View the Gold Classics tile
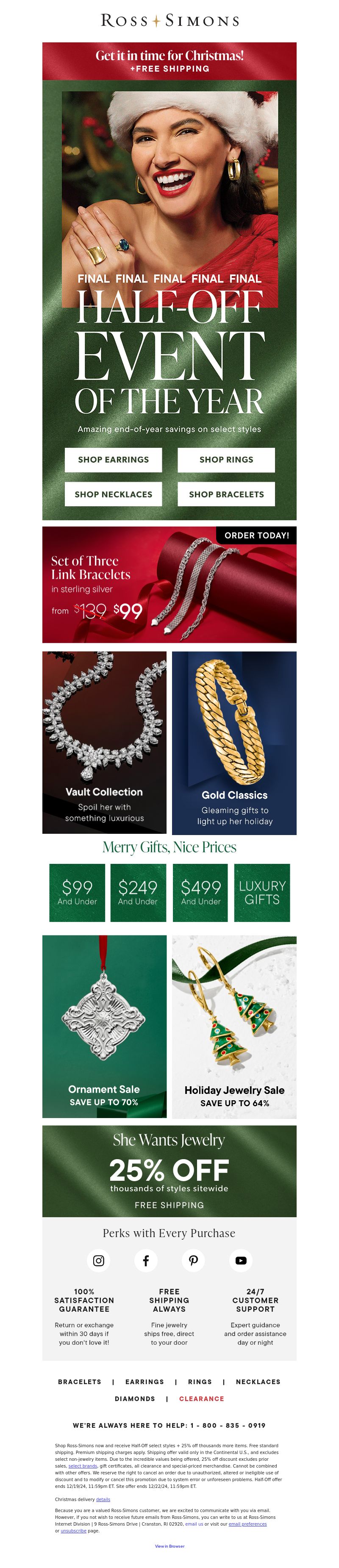Viewport: 339px width, 1568px height. [234, 742]
